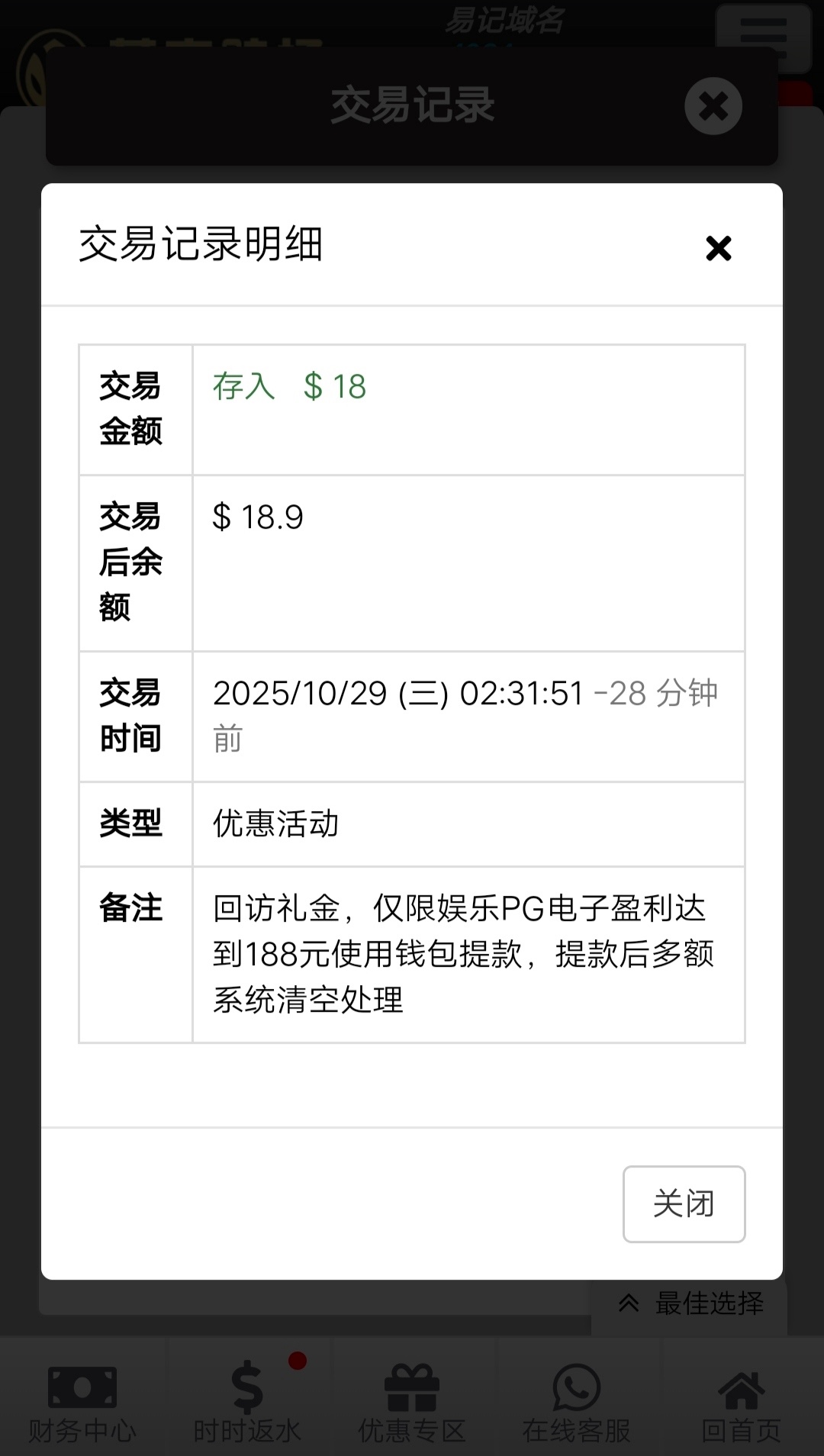Dismiss the 交易记录明细 dialog with the X
Viewport: 824px width, 1456px height.
click(x=718, y=248)
